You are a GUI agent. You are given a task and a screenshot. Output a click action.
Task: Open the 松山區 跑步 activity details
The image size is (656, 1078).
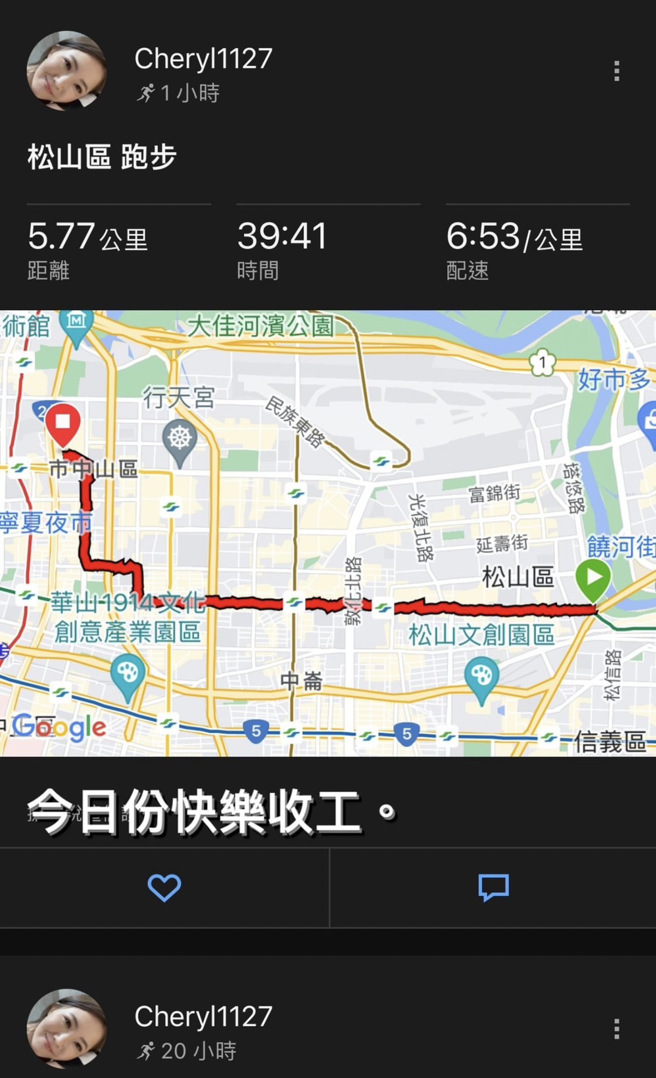(102, 157)
